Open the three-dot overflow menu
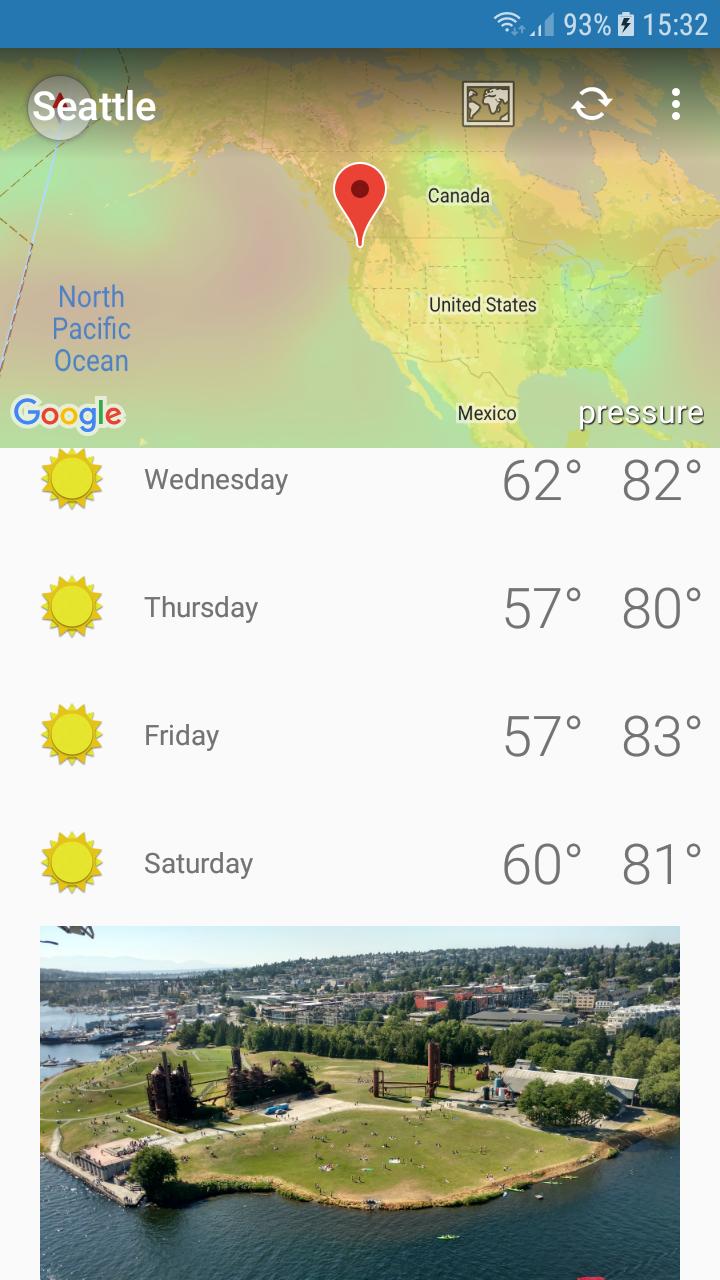Screen dimensions: 720x1280 click(676, 103)
